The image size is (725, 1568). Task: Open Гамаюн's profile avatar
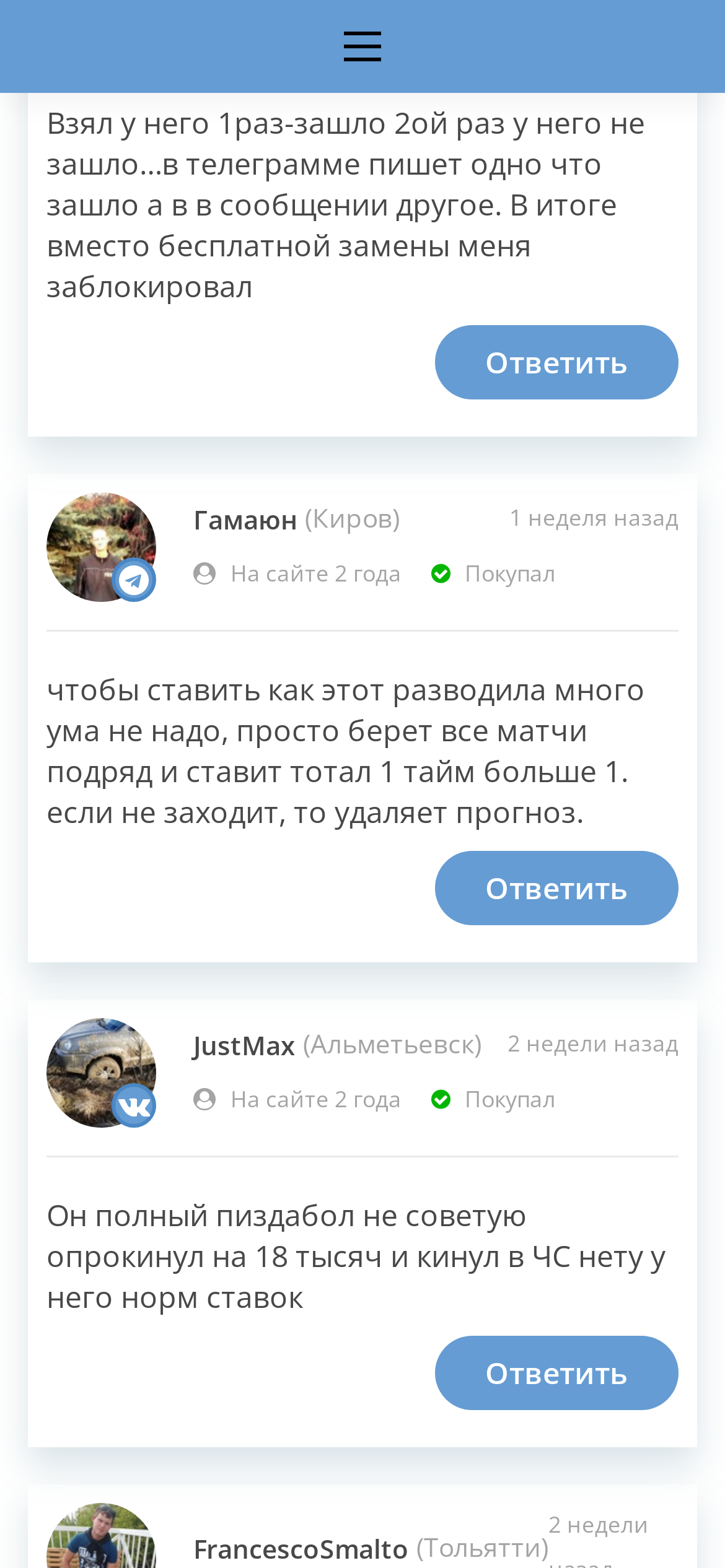click(101, 547)
